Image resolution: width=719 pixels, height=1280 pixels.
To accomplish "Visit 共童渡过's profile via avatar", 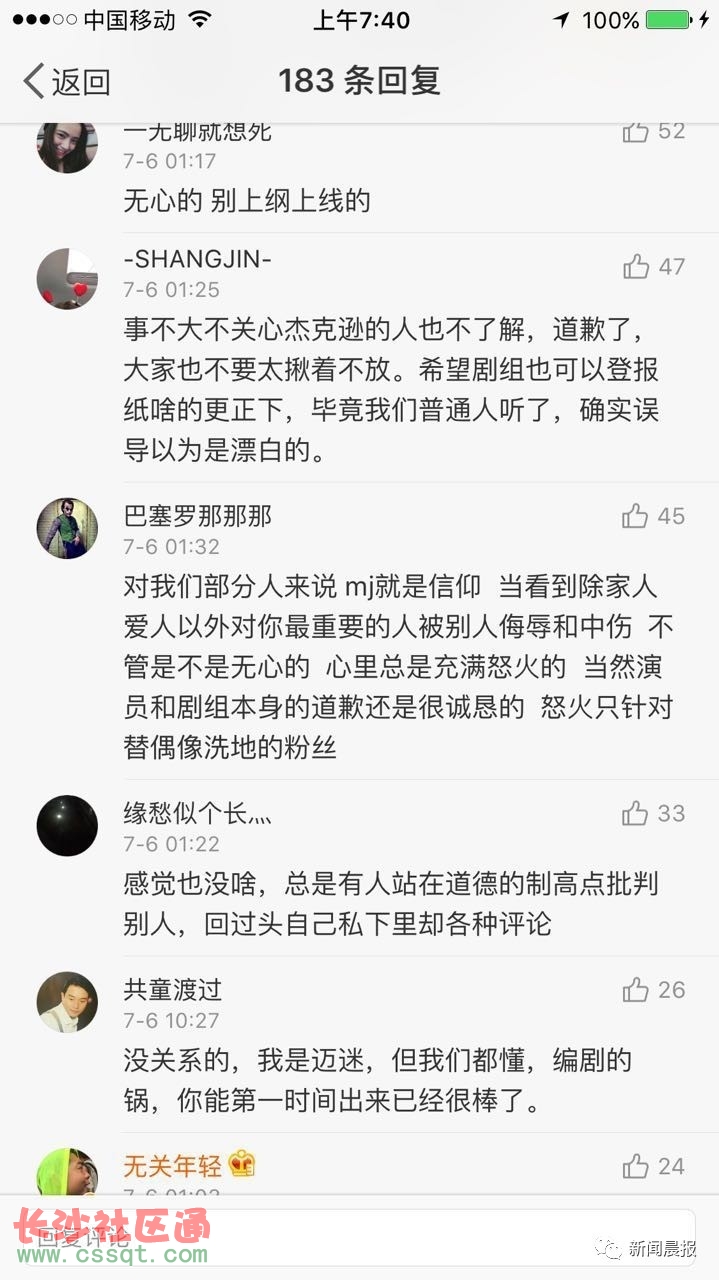I will [67, 1002].
